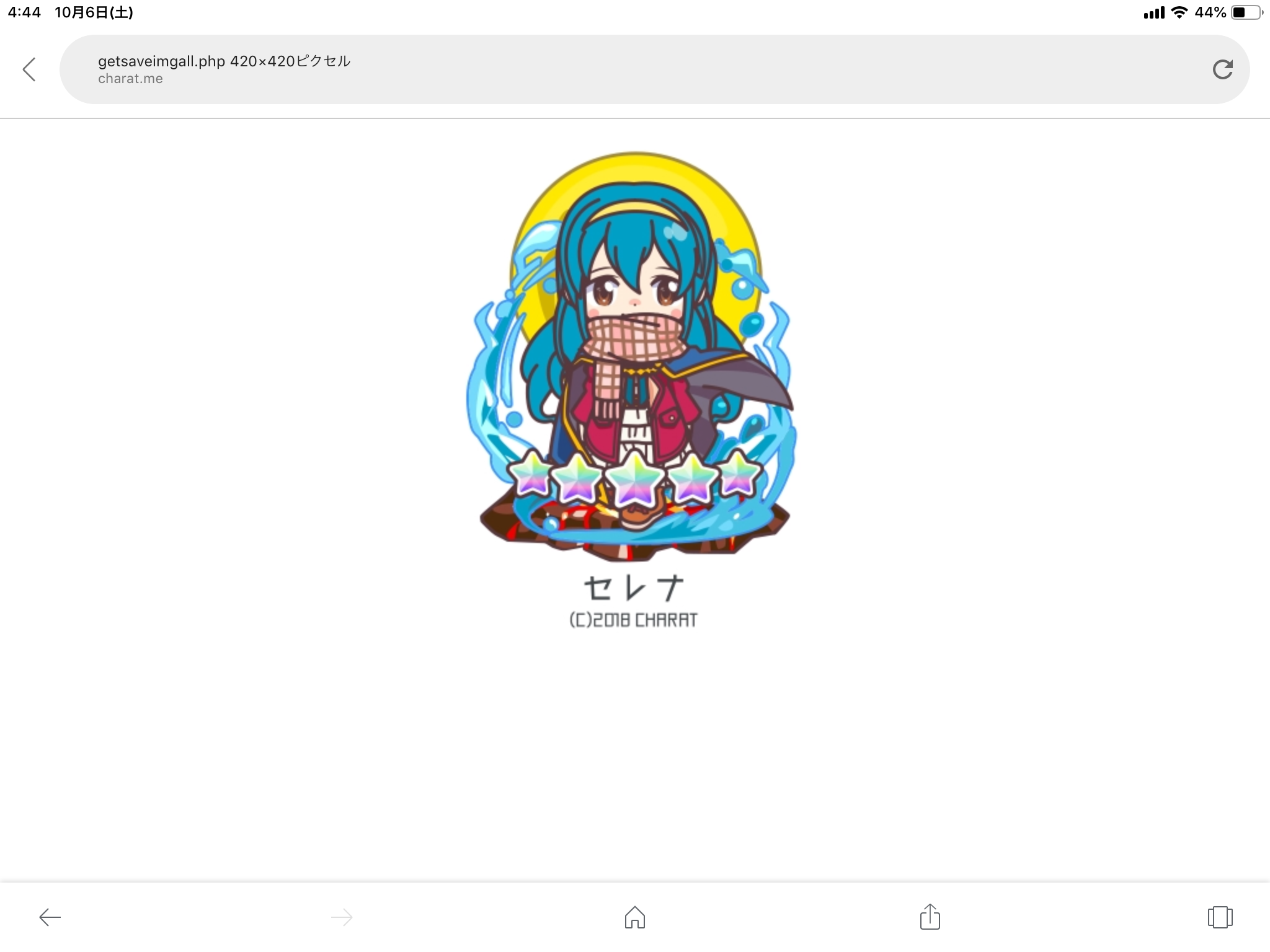Reload the page with the refresh icon
Screen dimensions: 1270x952
pos(1222,69)
